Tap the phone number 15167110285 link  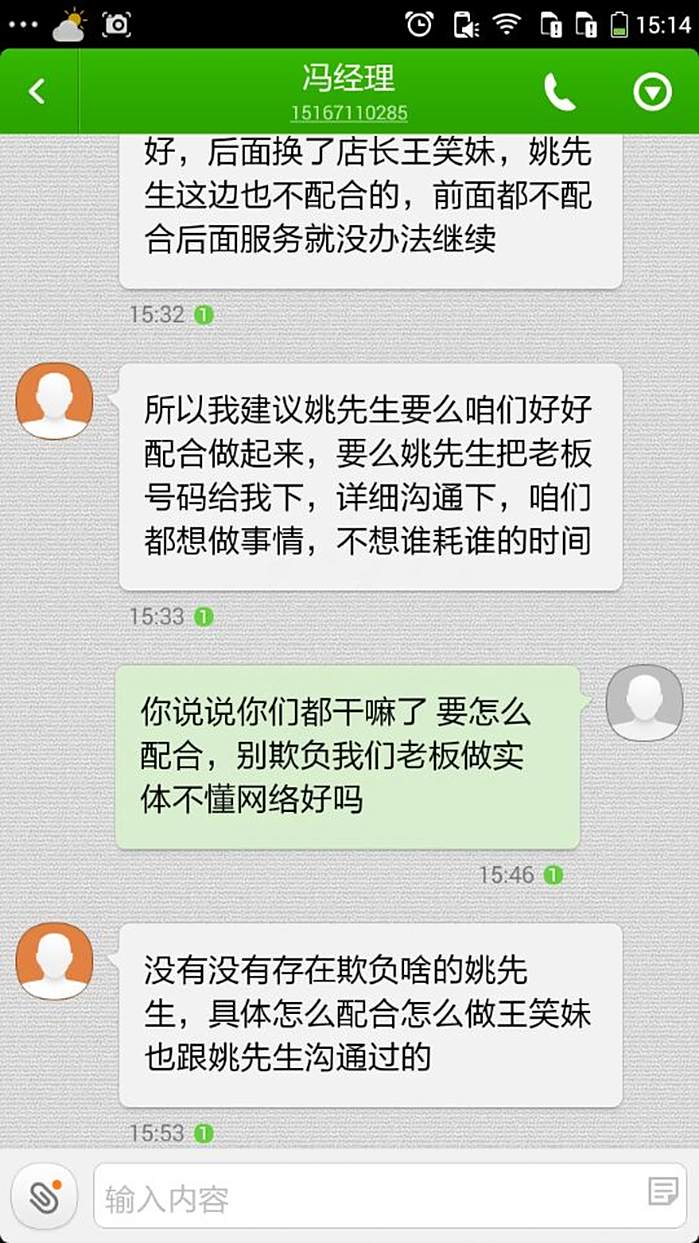pyautogui.click(x=349, y=114)
